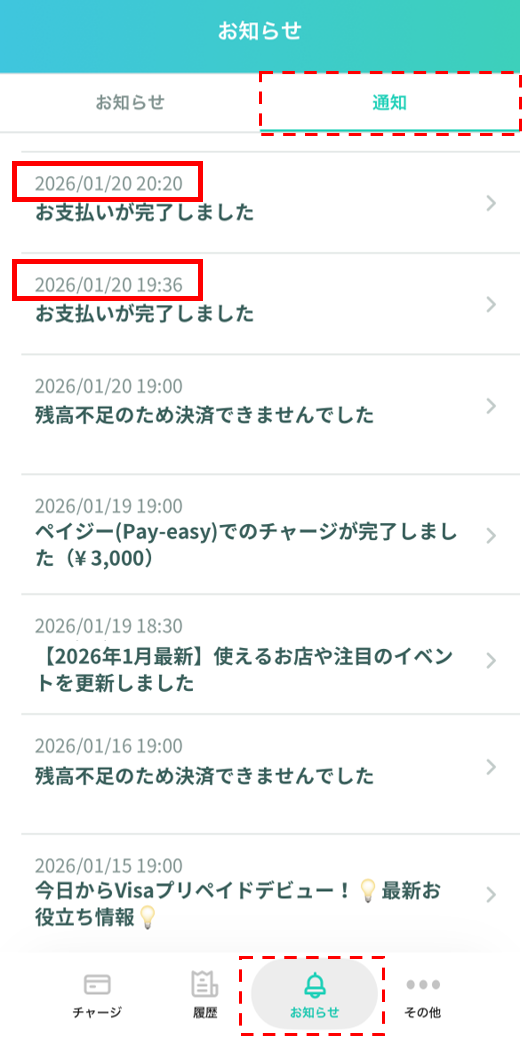Go to the チャージ tab
This screenshot has height=1063, width=522.
coord(97,995)
